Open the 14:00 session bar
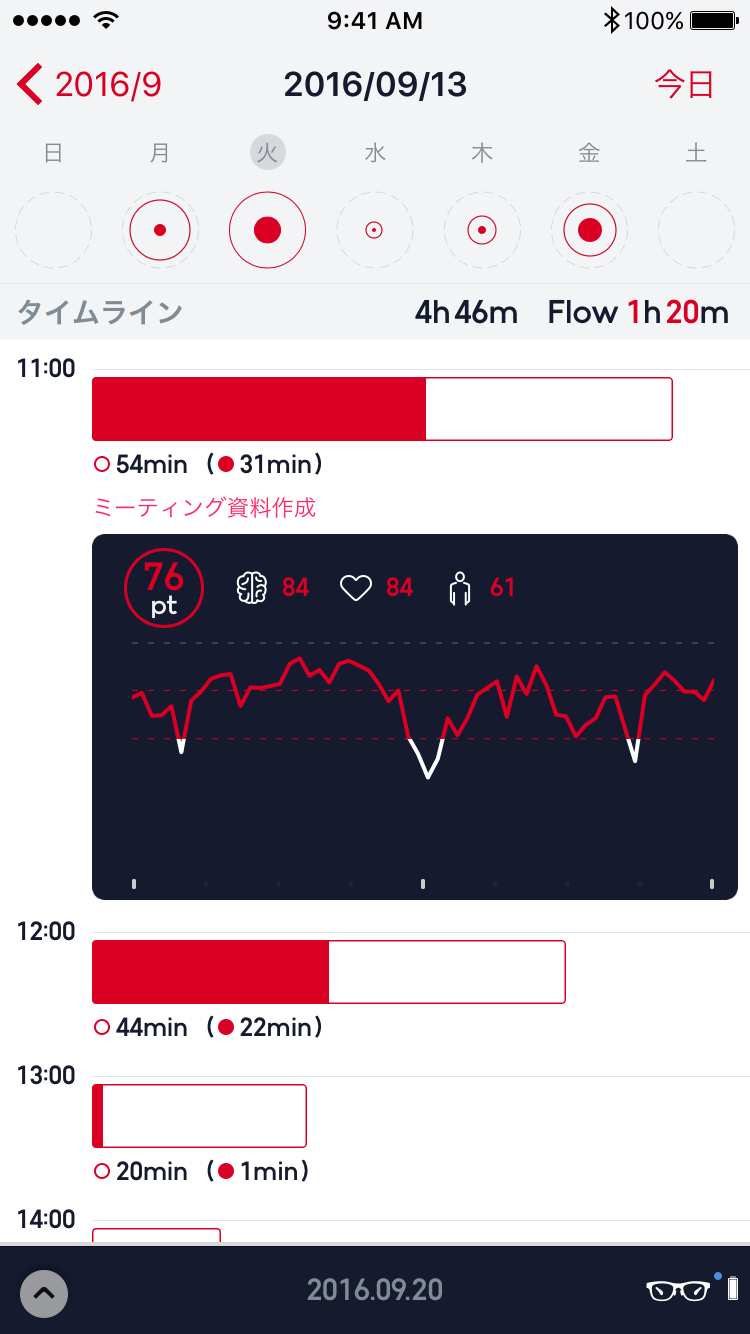This screenshot has height=1334, width=750. pos(156,1235)
